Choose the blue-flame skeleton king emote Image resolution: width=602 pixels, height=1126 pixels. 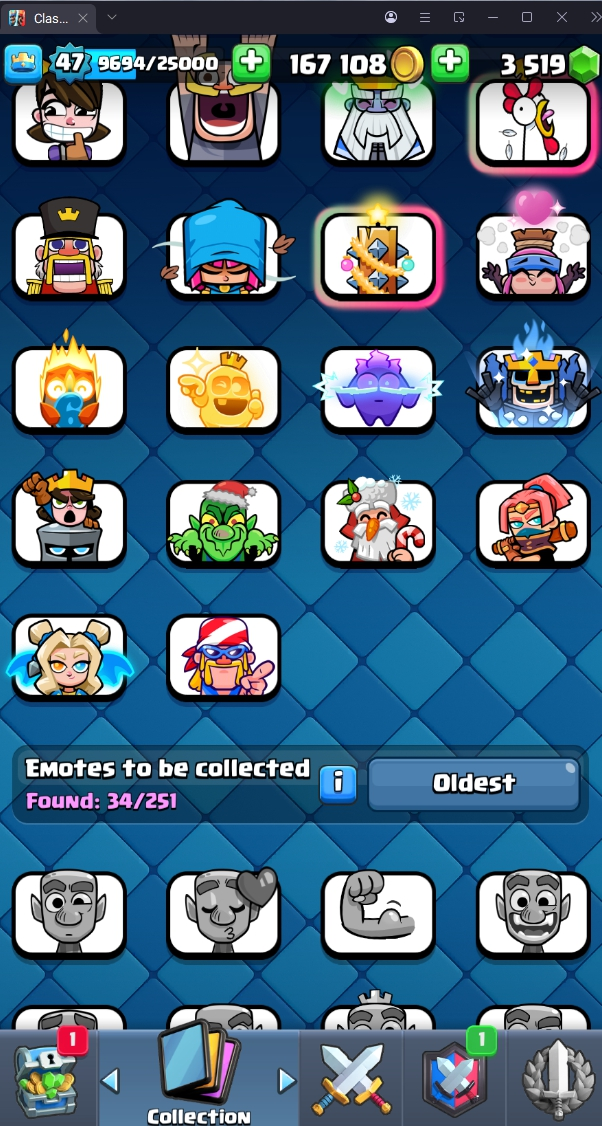tap(532, 389)
